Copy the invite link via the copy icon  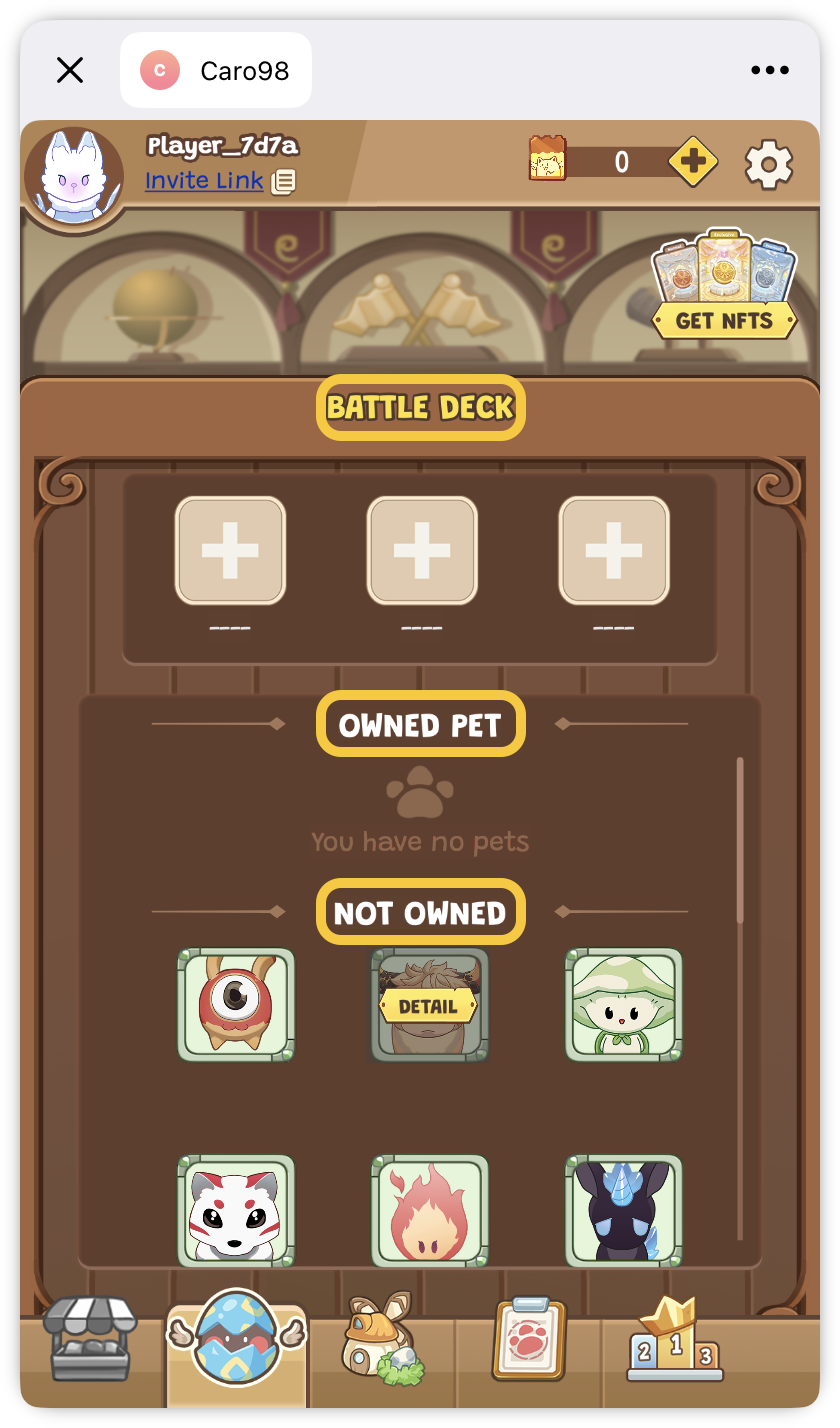pos(284,182)
